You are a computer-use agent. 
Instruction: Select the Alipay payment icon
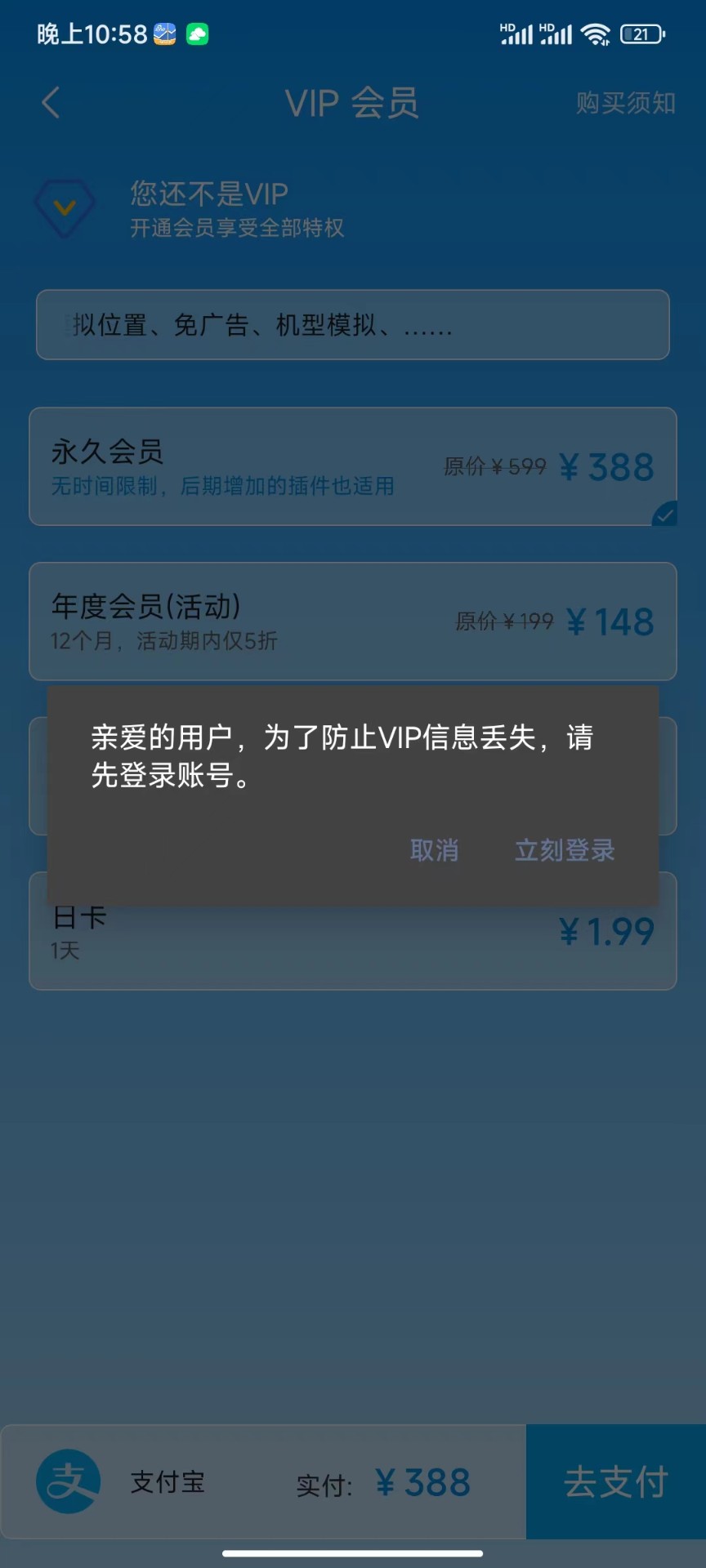(67, 1481)
